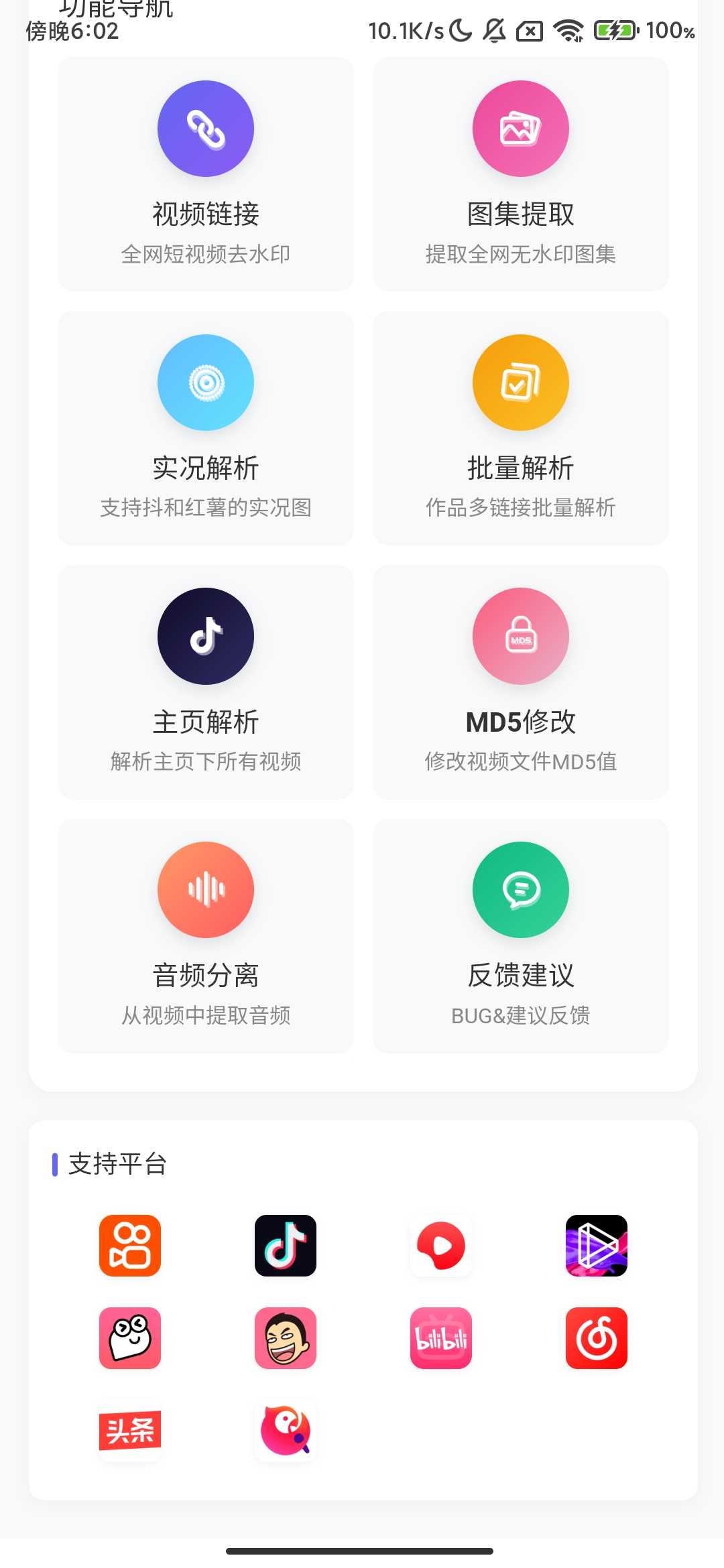
Task: Select the 实况解析 feature card
Action: tap(205, 428)
